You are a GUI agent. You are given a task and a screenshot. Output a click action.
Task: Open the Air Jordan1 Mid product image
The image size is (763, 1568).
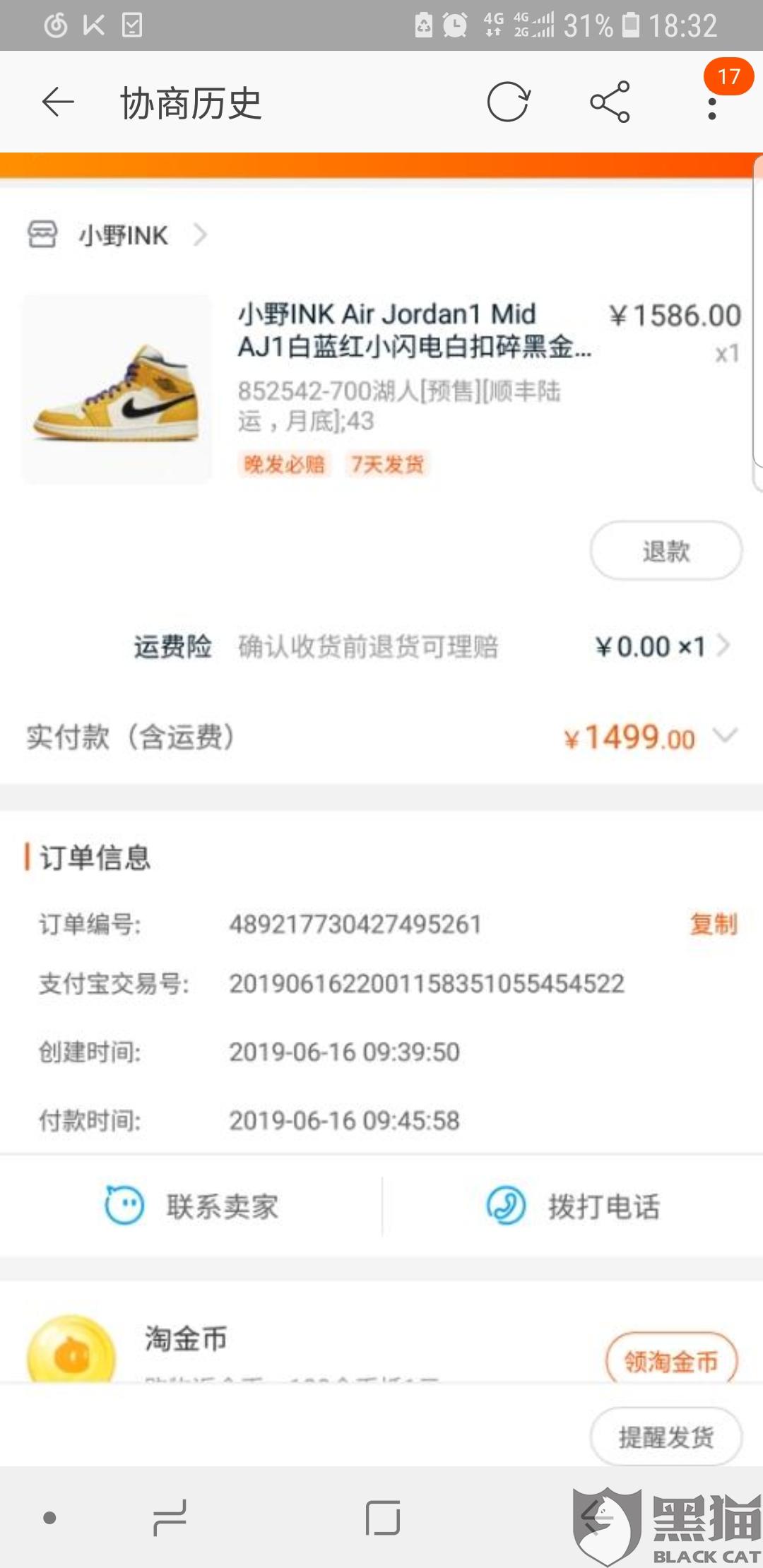117,389
